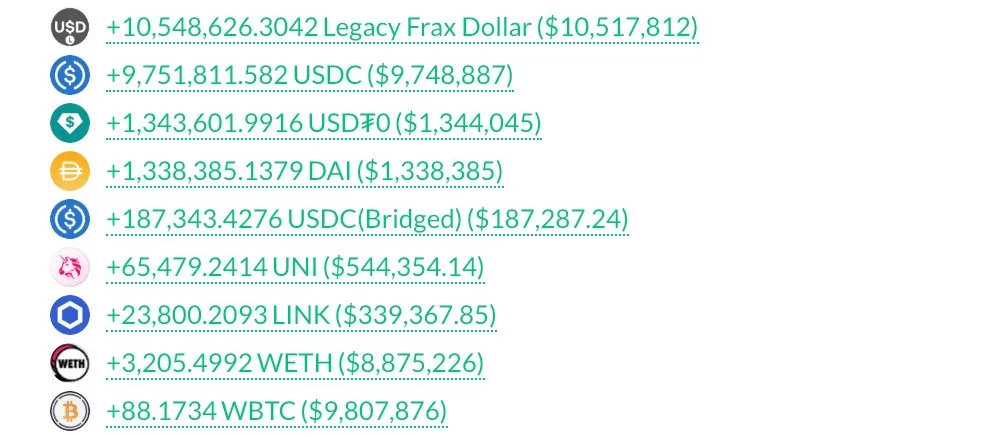Tap the USD₮0 balance change link

coord(324,123)
